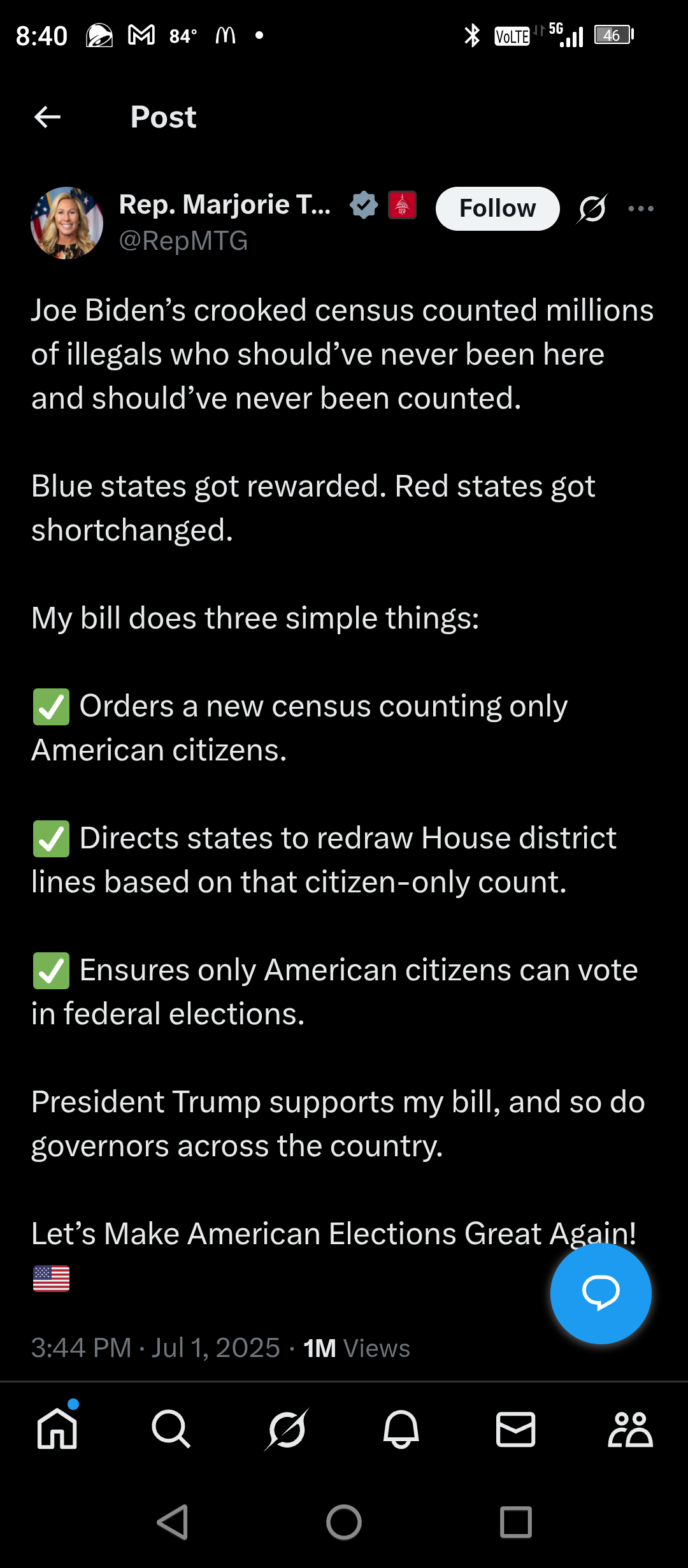Open recent apps with the square button
The image size is (688, 1568).
(x=516, y=1522)
